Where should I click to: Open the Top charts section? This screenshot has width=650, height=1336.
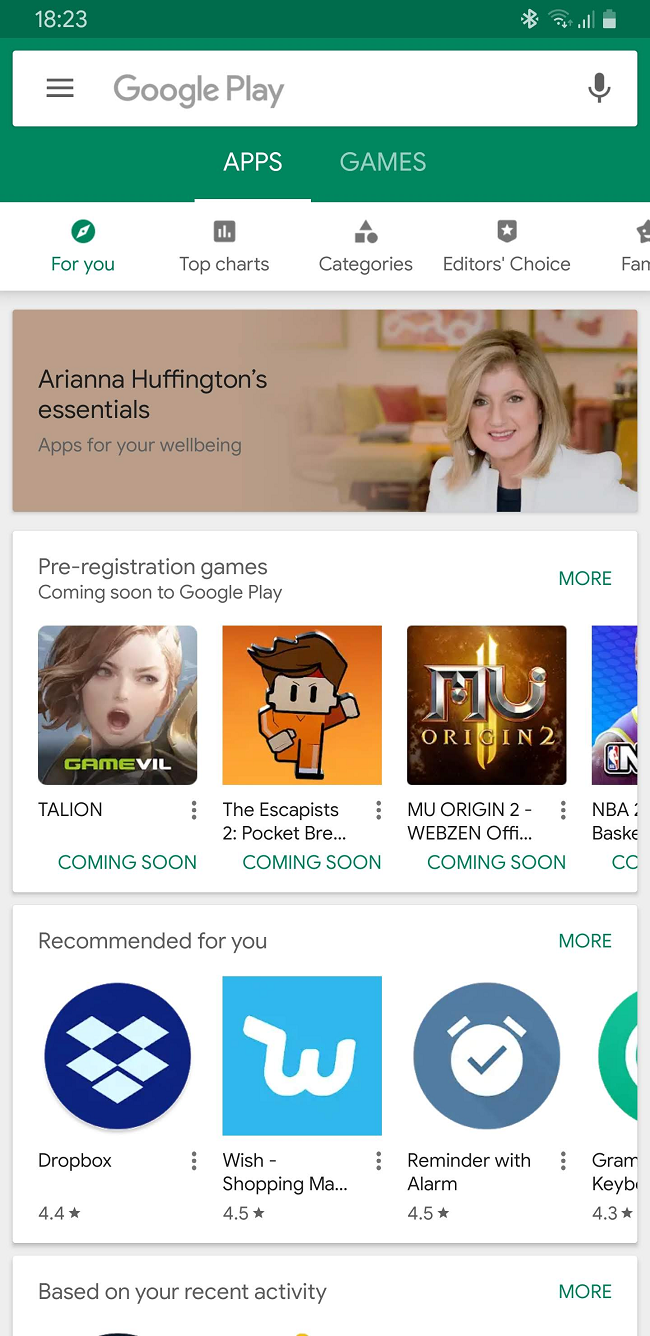point(224,247)
